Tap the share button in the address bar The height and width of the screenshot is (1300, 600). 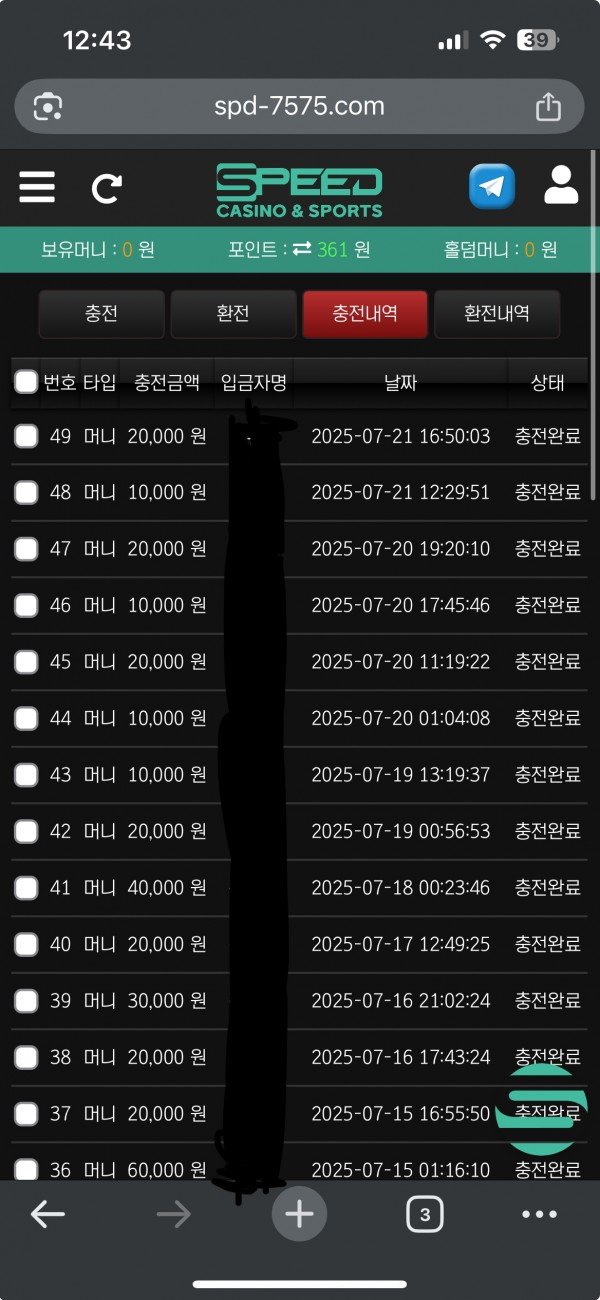[x=548, y=106]
